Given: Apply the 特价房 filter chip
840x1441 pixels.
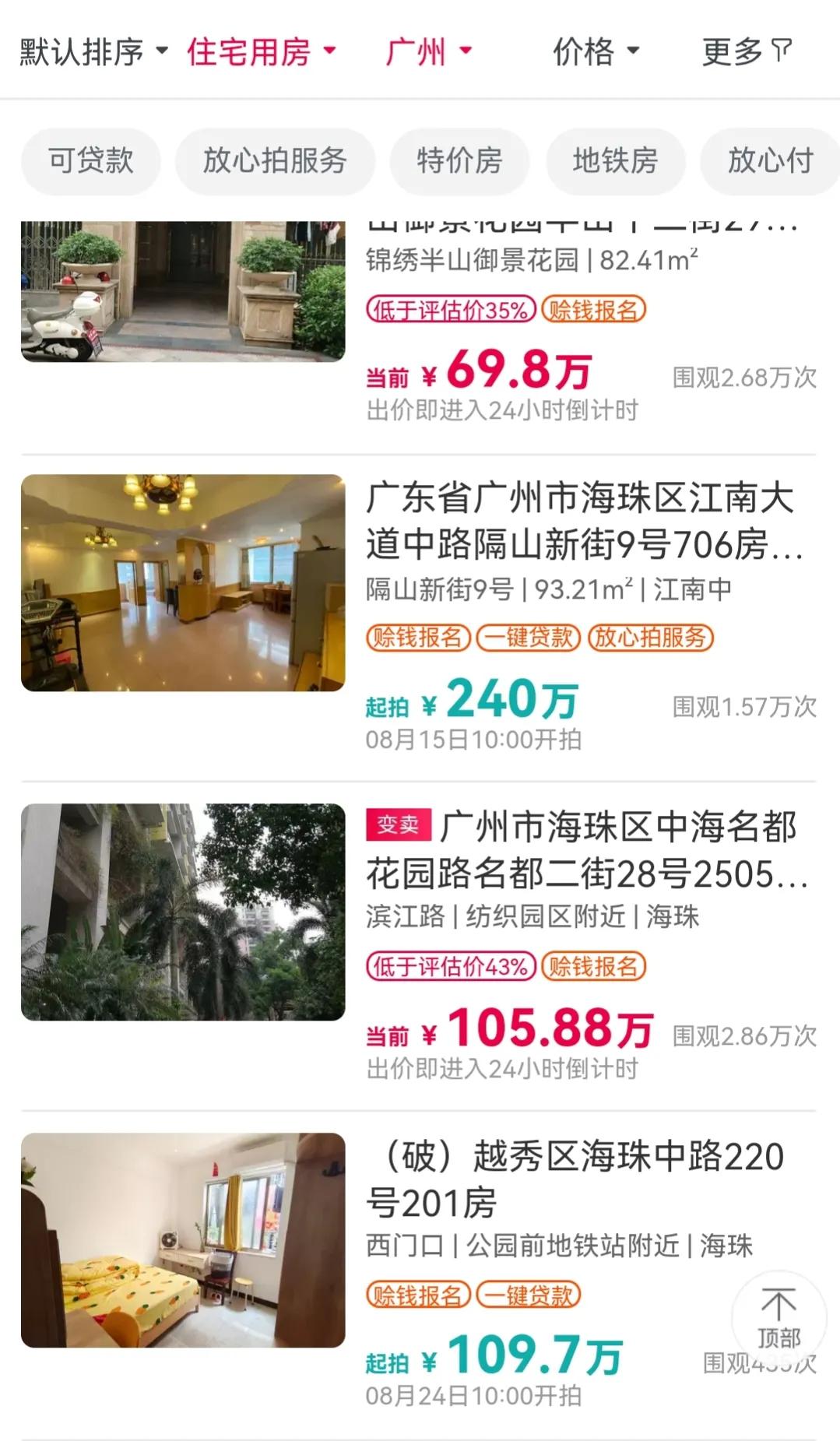Looking at the screenshot, I should (x=459, y=161).
